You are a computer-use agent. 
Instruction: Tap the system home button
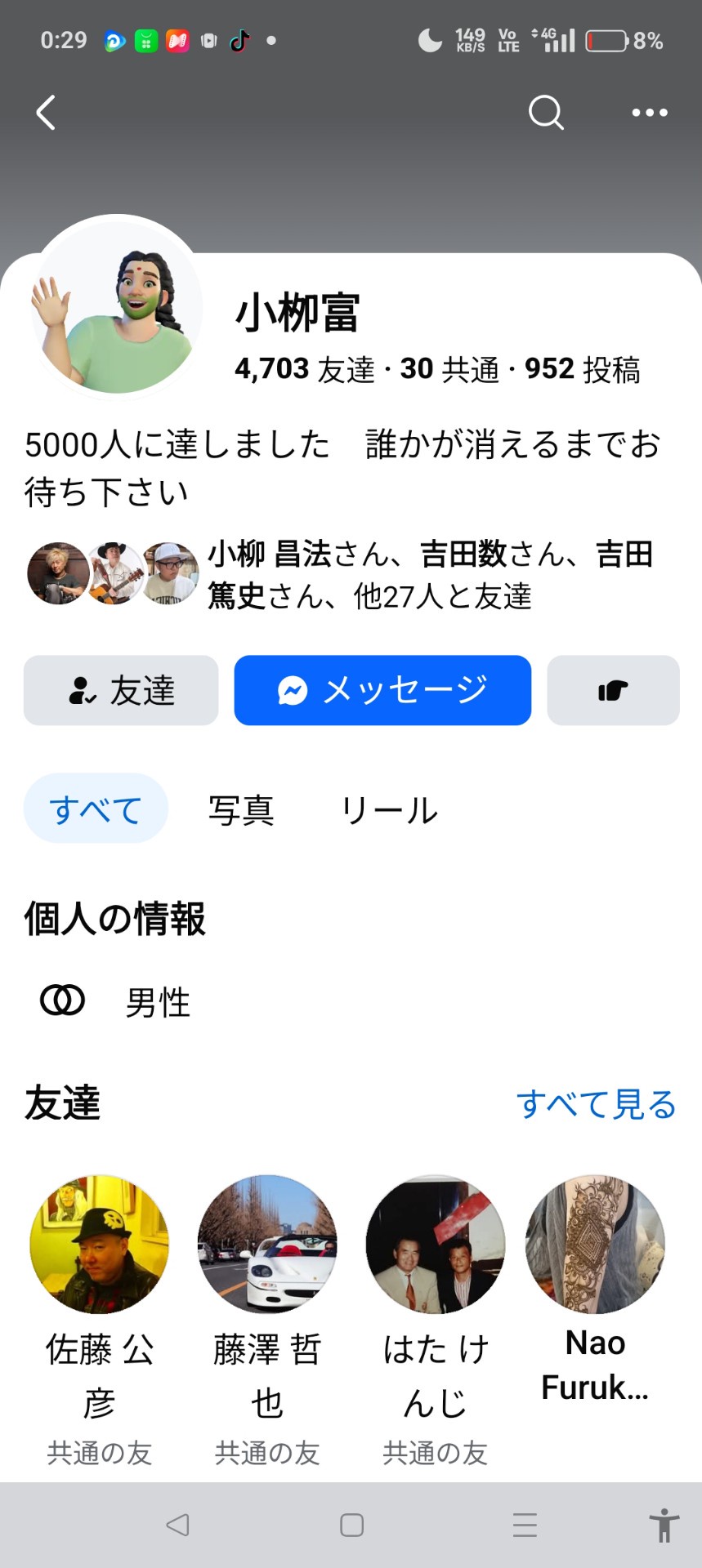click(351, 1525)
